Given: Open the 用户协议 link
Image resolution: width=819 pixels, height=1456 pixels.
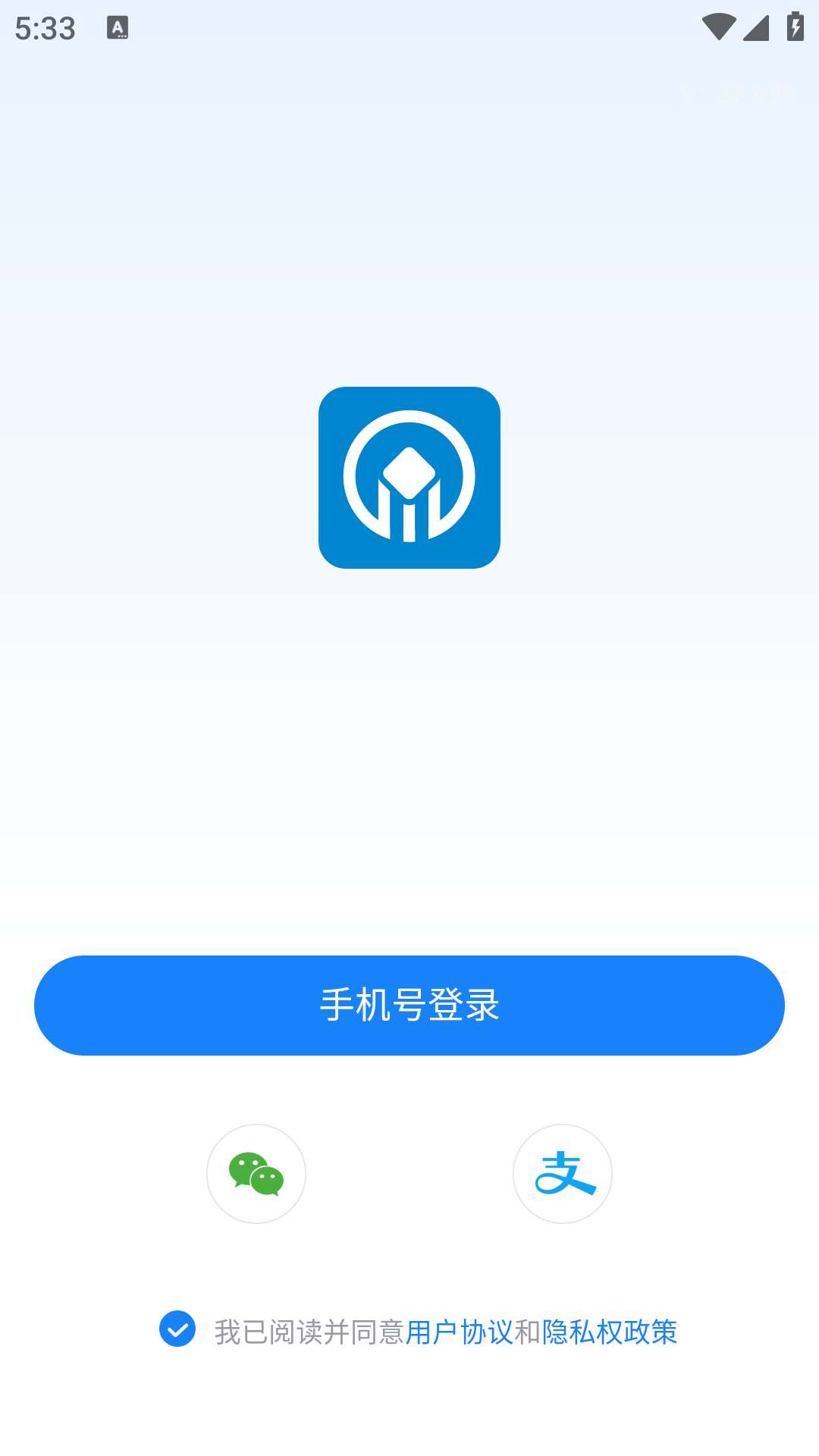Looking at the screenshot, I should tap(459, 1332).
